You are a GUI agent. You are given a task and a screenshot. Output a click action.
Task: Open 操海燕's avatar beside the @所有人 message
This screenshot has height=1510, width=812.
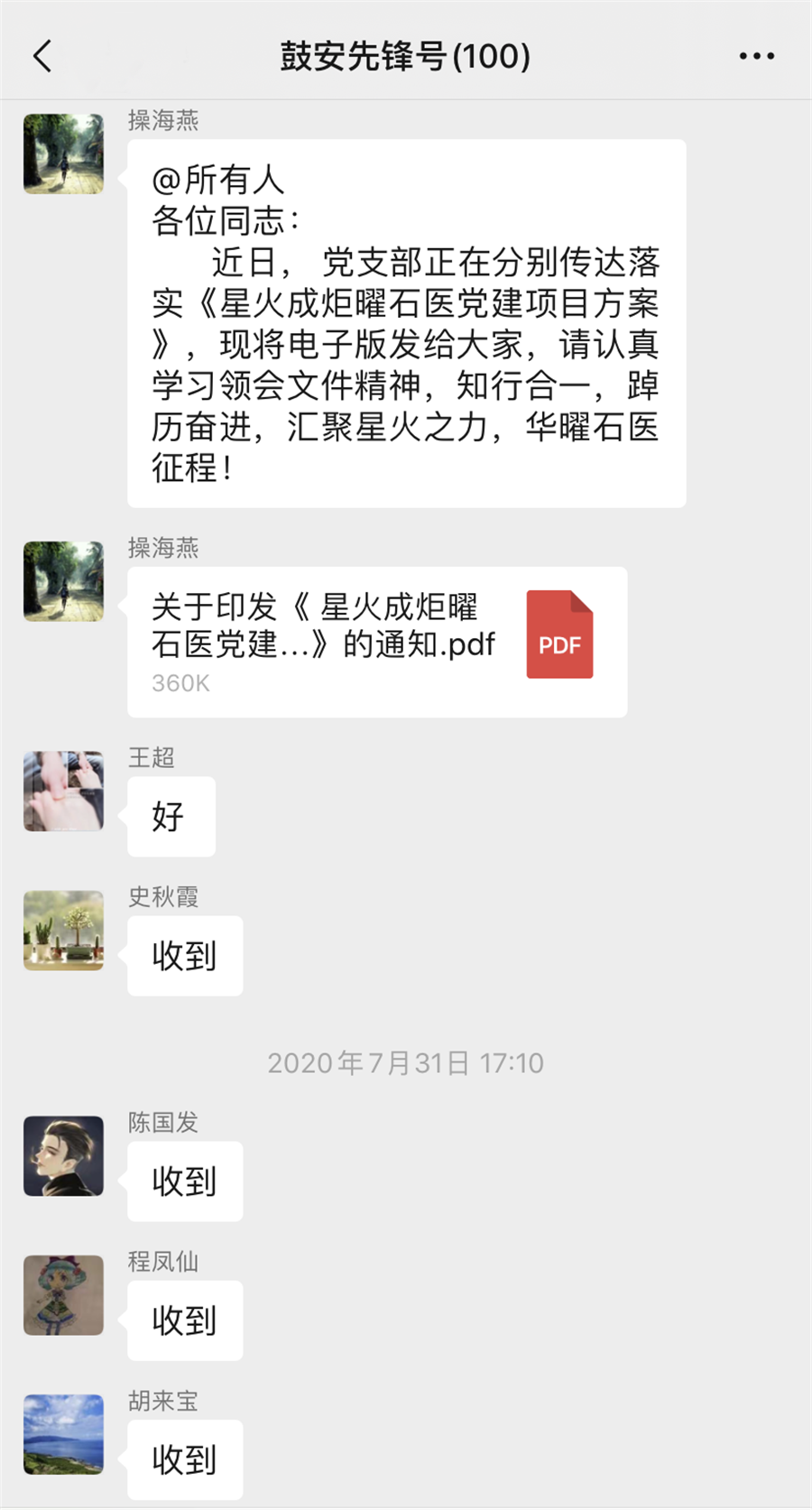63,153
